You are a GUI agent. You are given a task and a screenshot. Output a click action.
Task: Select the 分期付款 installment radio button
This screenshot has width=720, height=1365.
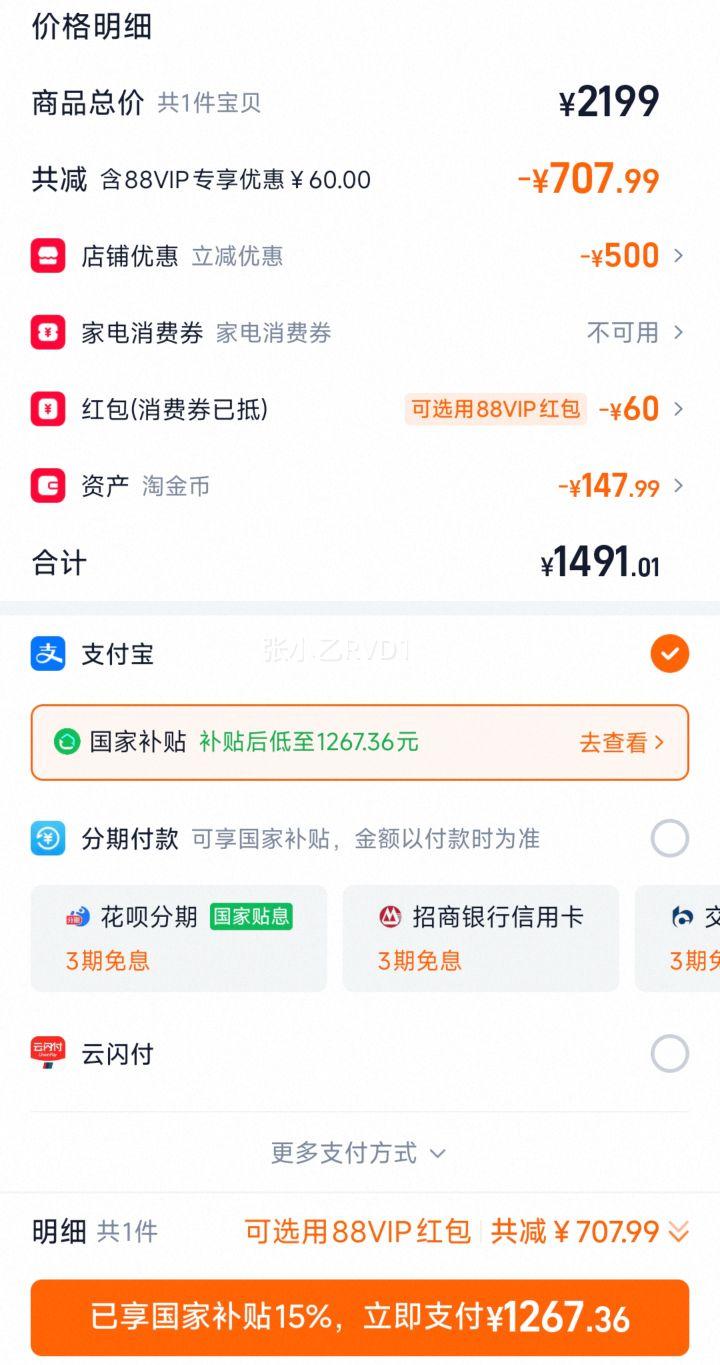669,838
